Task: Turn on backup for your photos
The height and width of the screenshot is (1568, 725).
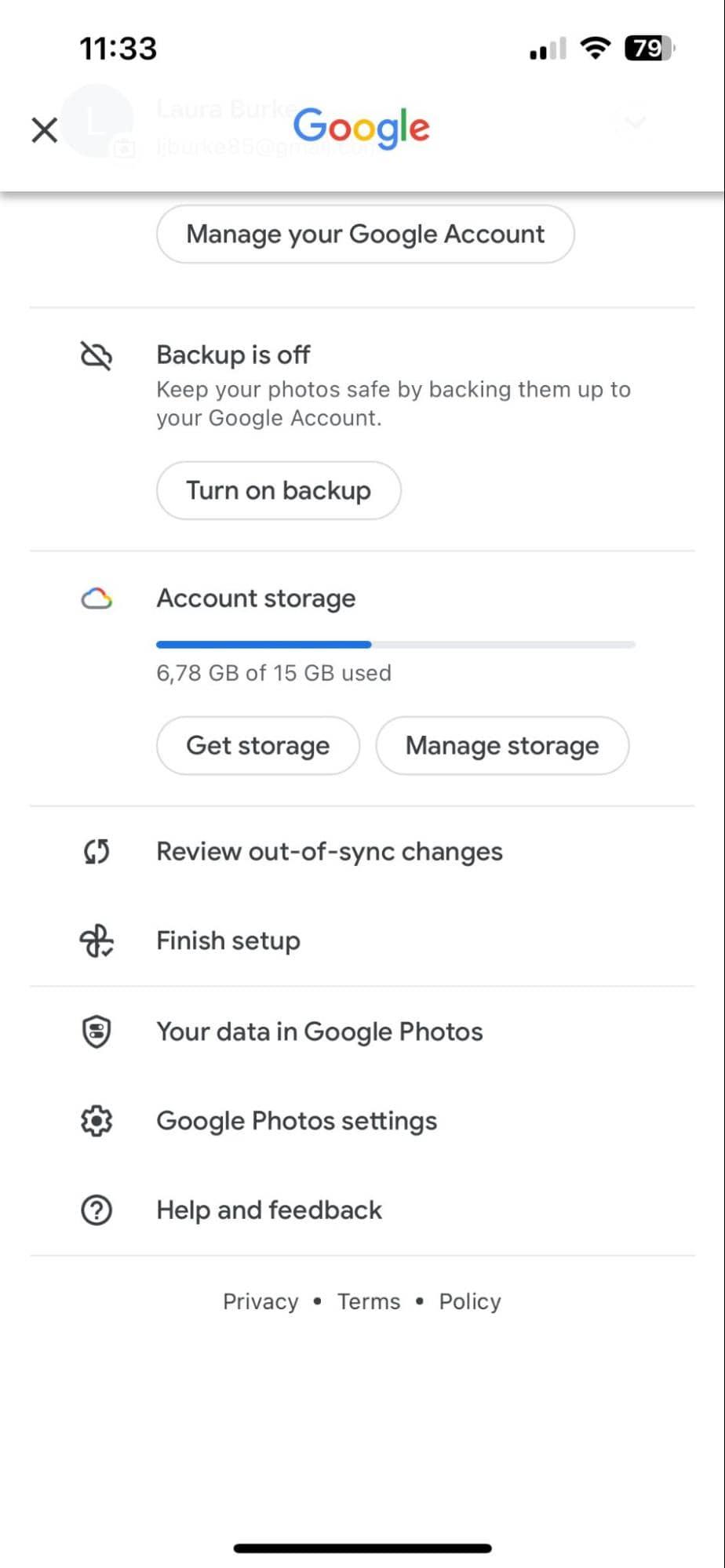Action: pos(278,490)
